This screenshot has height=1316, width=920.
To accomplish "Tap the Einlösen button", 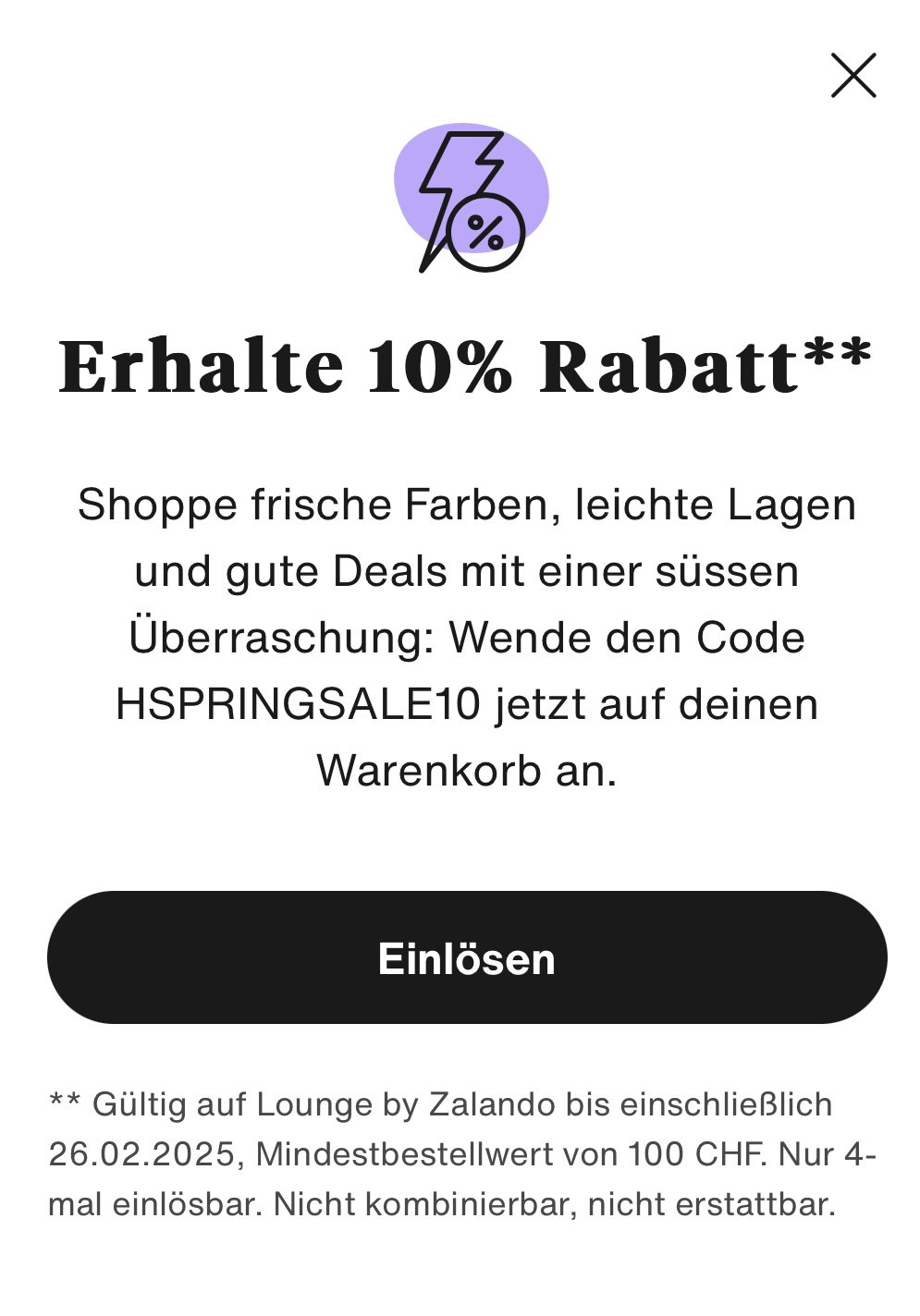I will (466, 957).
